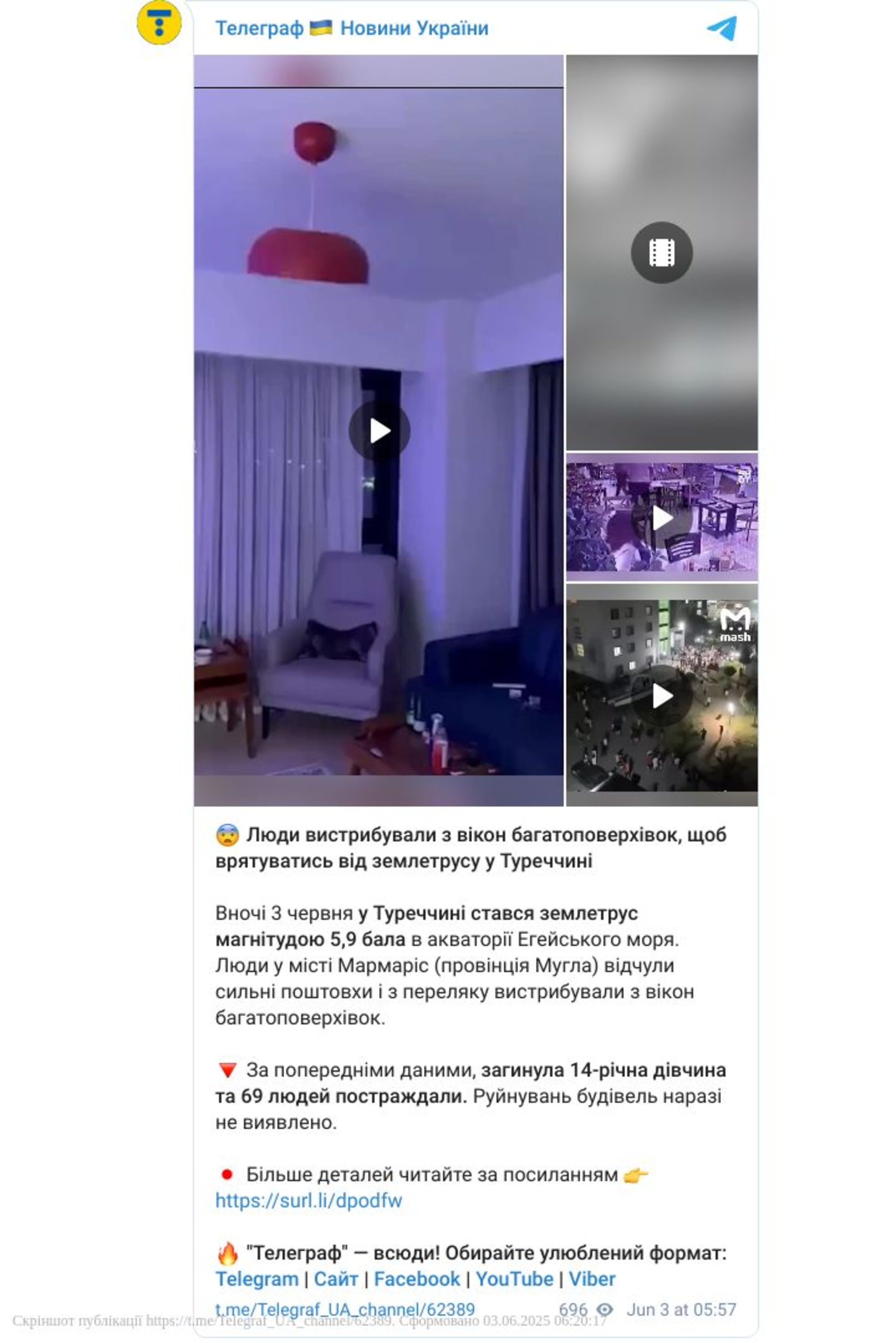Visit the Facebook link
The image size is (896, 1343).
[417, 1279]
